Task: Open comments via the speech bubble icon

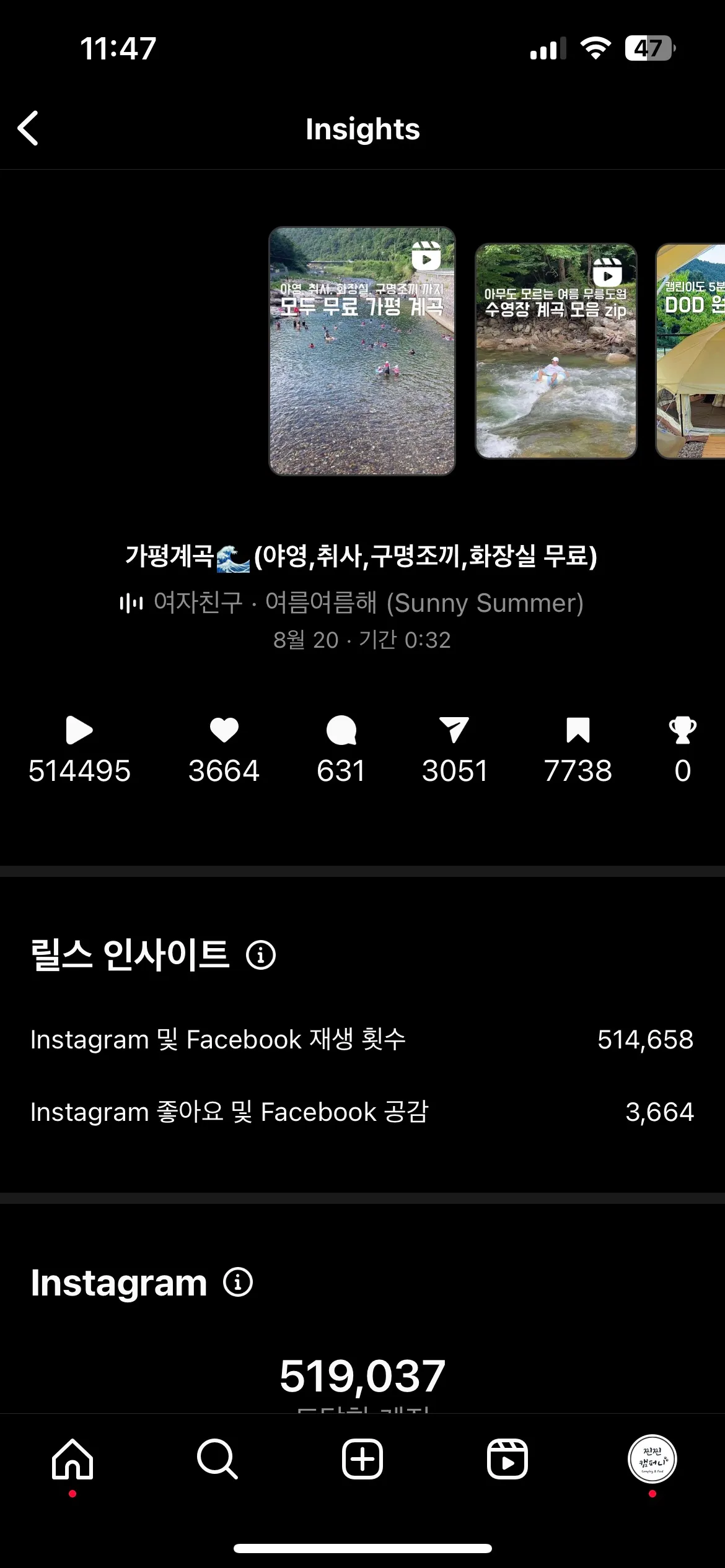Action: [x=341, y=732]
